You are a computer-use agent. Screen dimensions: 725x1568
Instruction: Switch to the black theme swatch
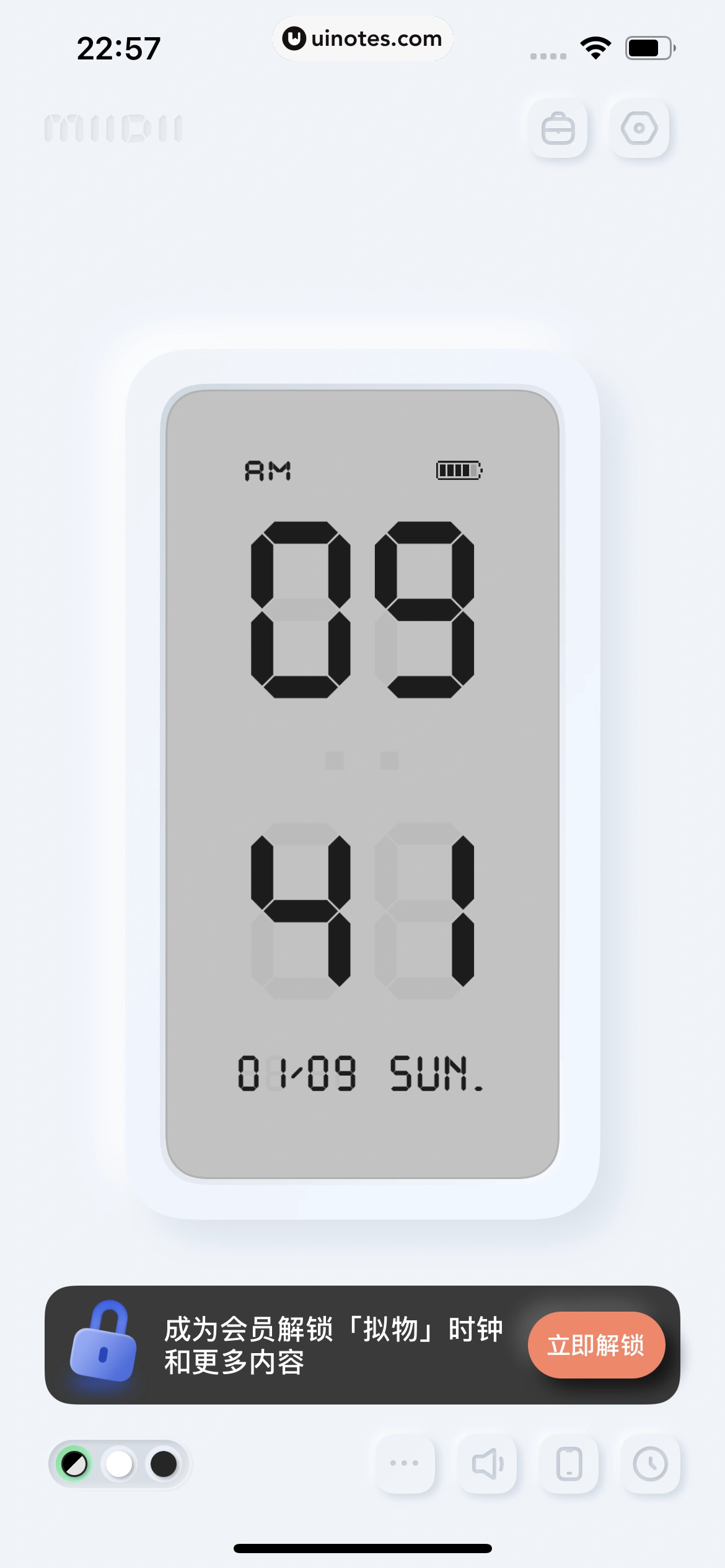tap(164, 1464)
